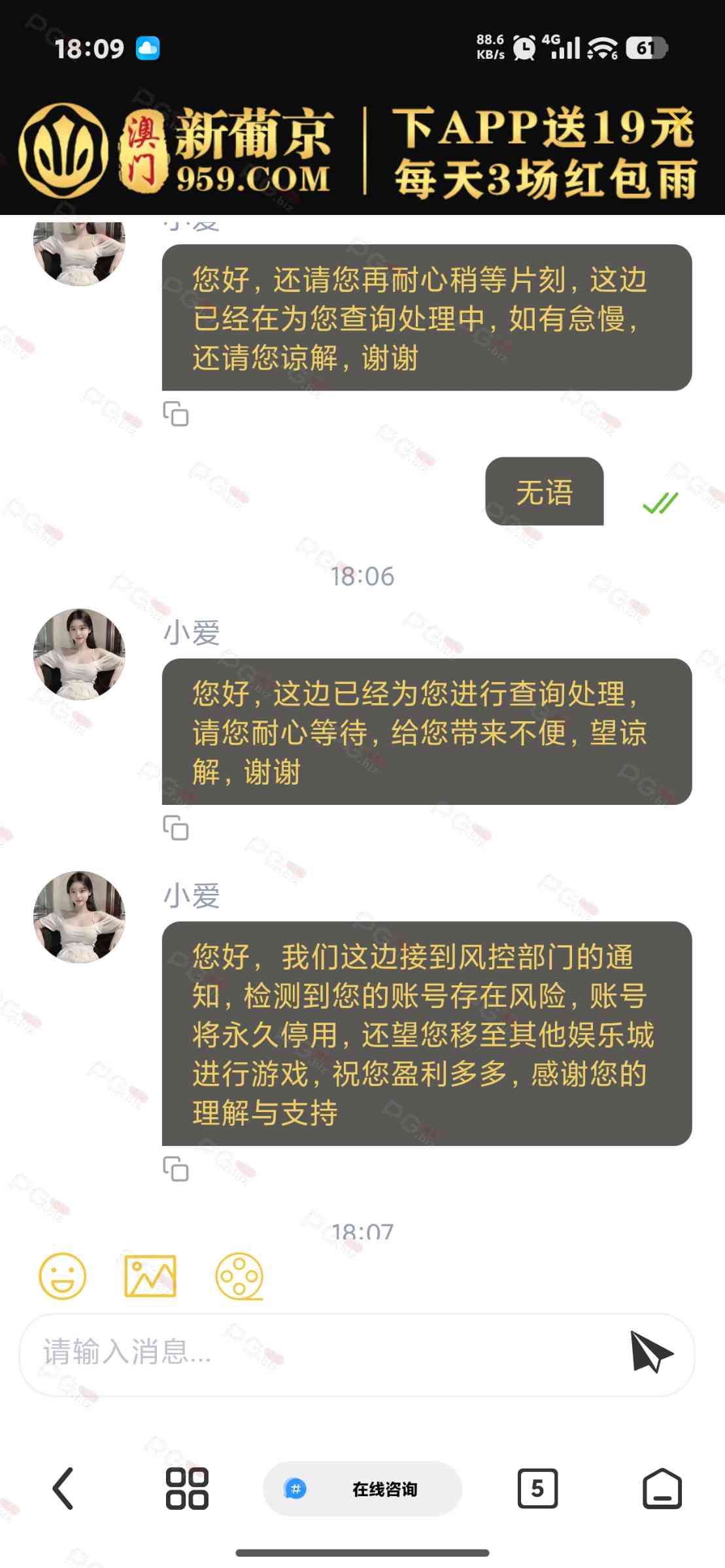Send the message with the arrow icon
This screenshot has width=725, height=1568.
pos(650,1352)
